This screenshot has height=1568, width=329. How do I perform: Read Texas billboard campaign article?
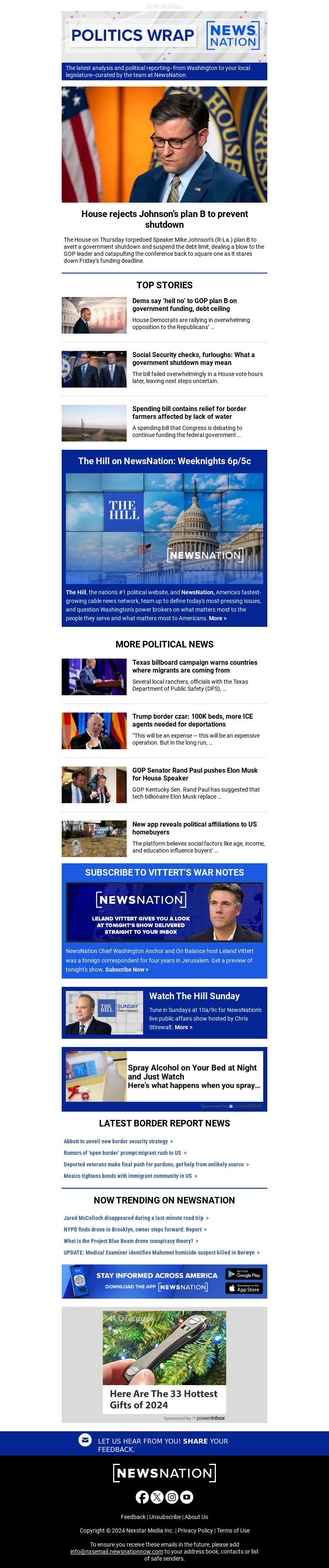pos(195,666)
